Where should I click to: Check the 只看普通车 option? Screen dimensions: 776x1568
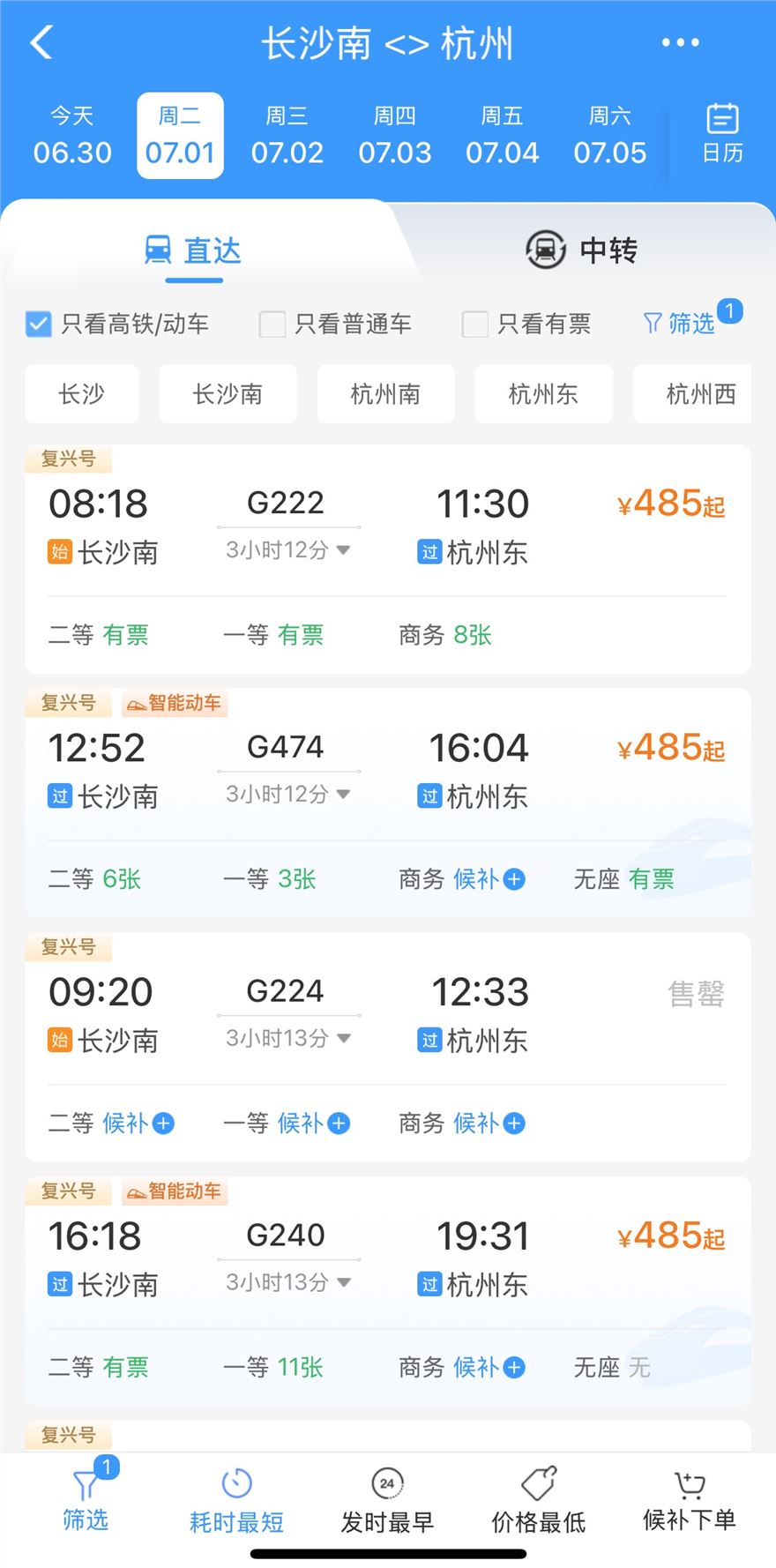click(x=272, y=324)
